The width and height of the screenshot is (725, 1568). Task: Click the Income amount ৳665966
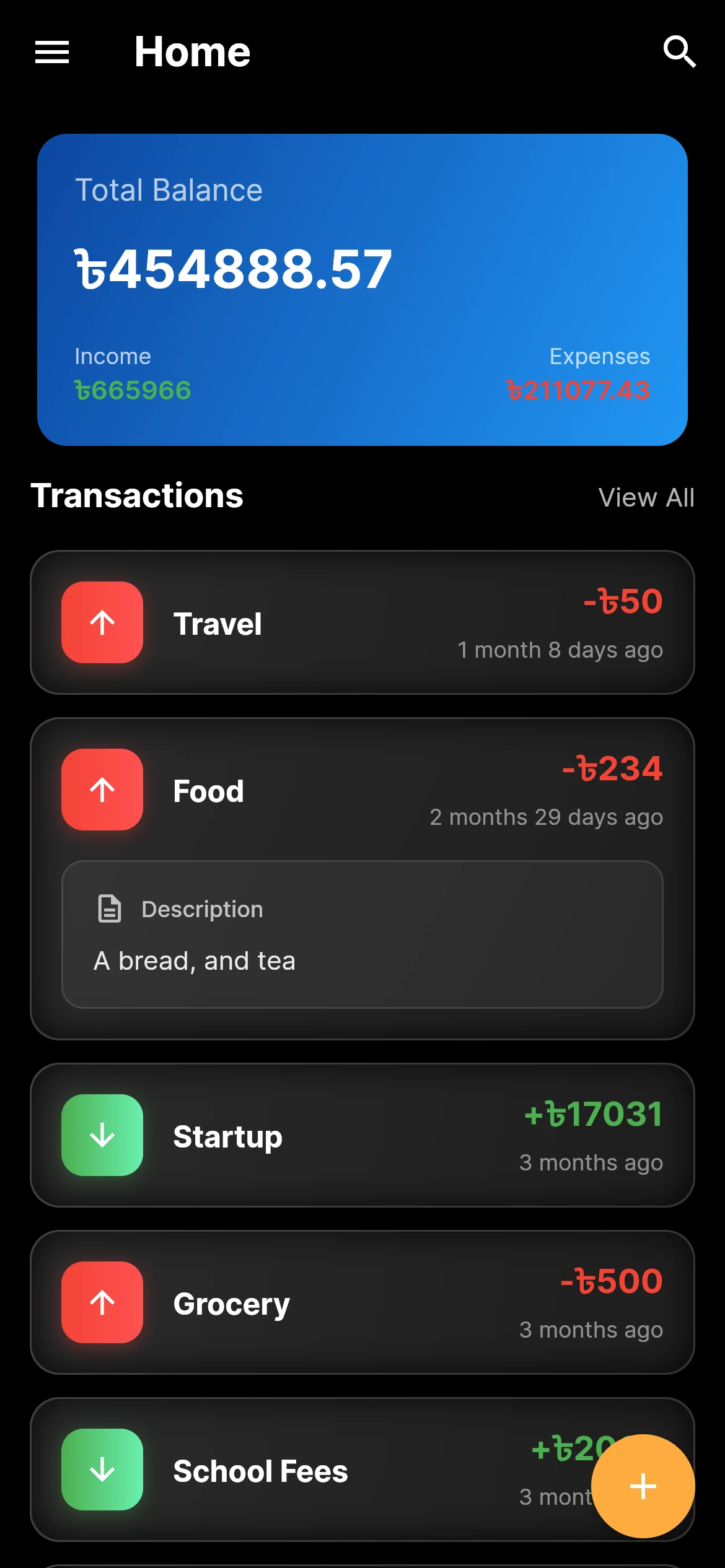[132, 390]
